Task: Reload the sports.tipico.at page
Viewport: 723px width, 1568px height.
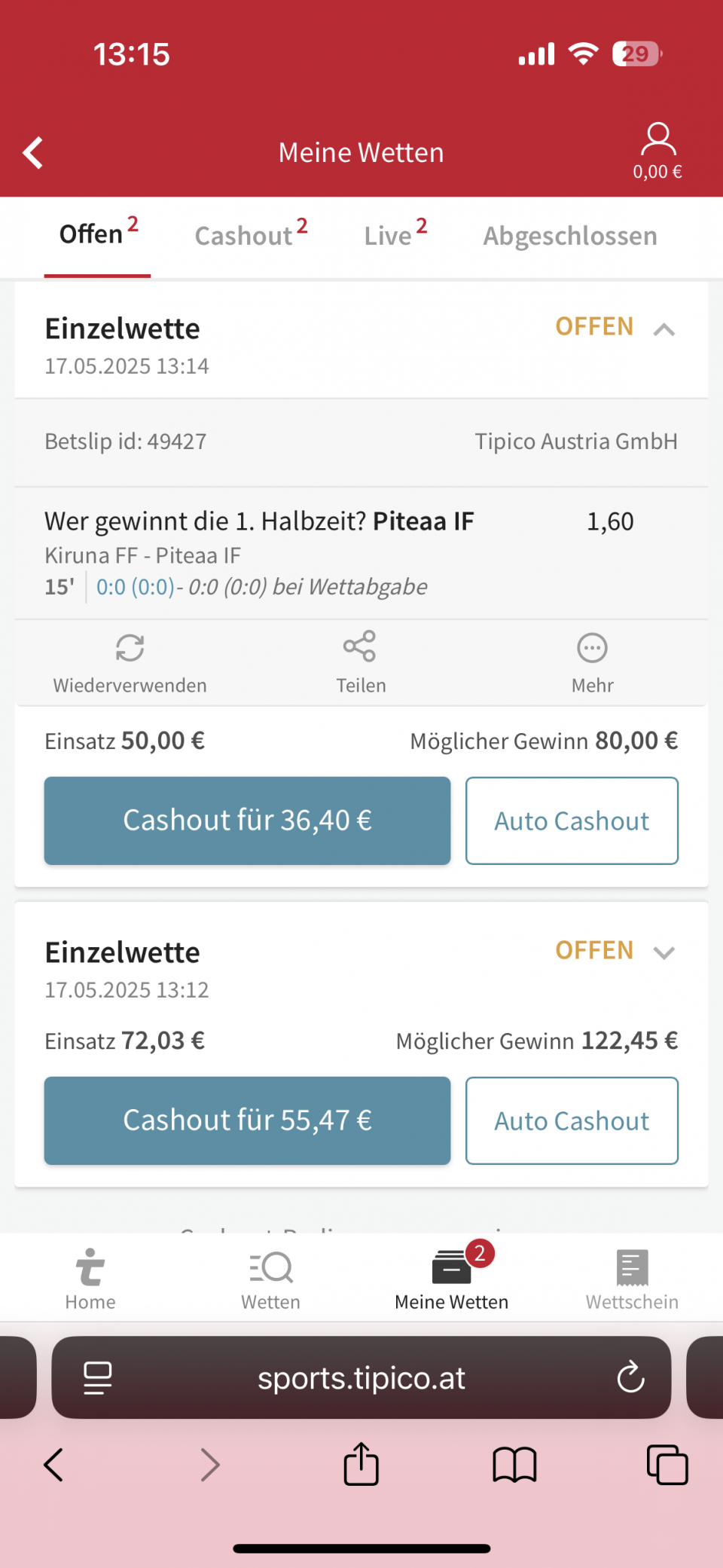Action: point(630,1377)
